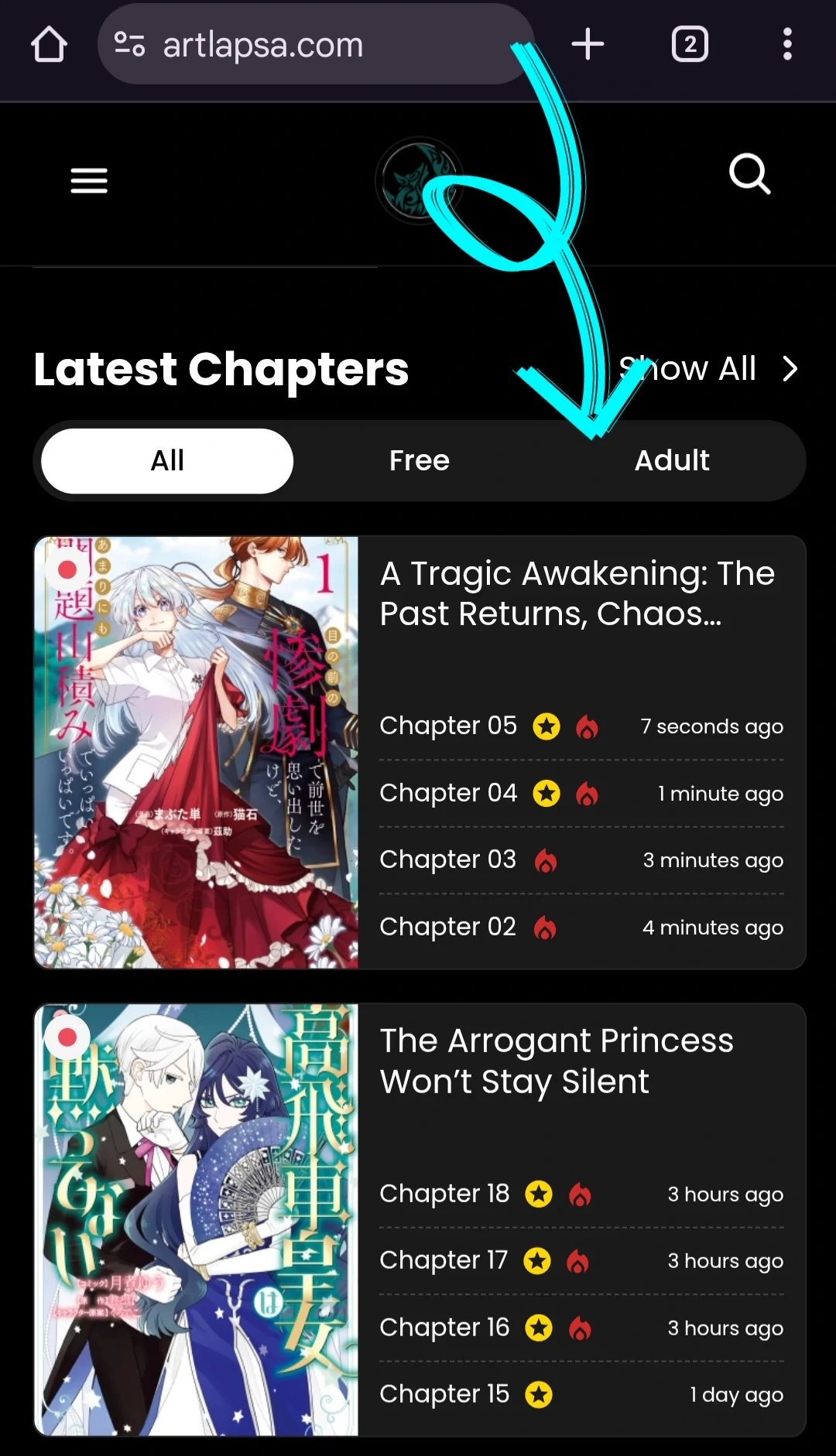Open the hamburger menu
This screenshot has width=836, height=1456.
(x=89, y=181)
